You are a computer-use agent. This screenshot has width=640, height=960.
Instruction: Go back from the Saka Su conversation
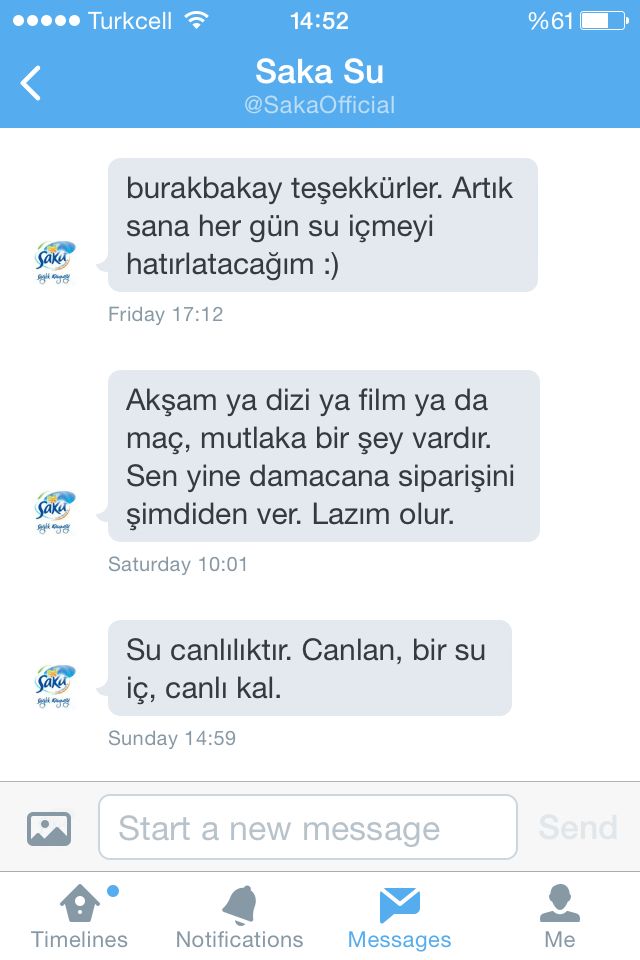pos(32,83)
